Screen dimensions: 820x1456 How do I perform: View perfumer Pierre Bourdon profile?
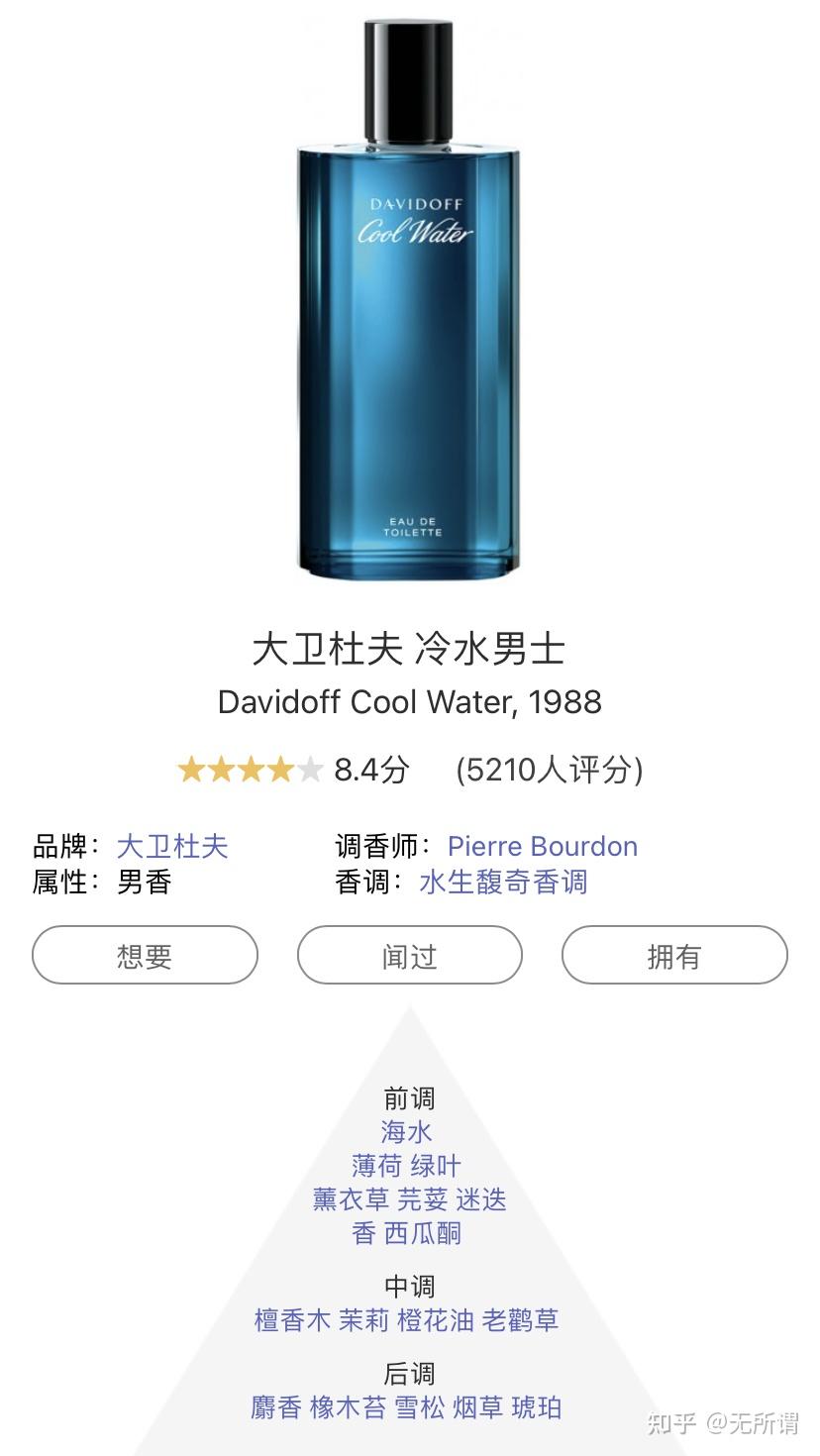(x=543, y=845)
